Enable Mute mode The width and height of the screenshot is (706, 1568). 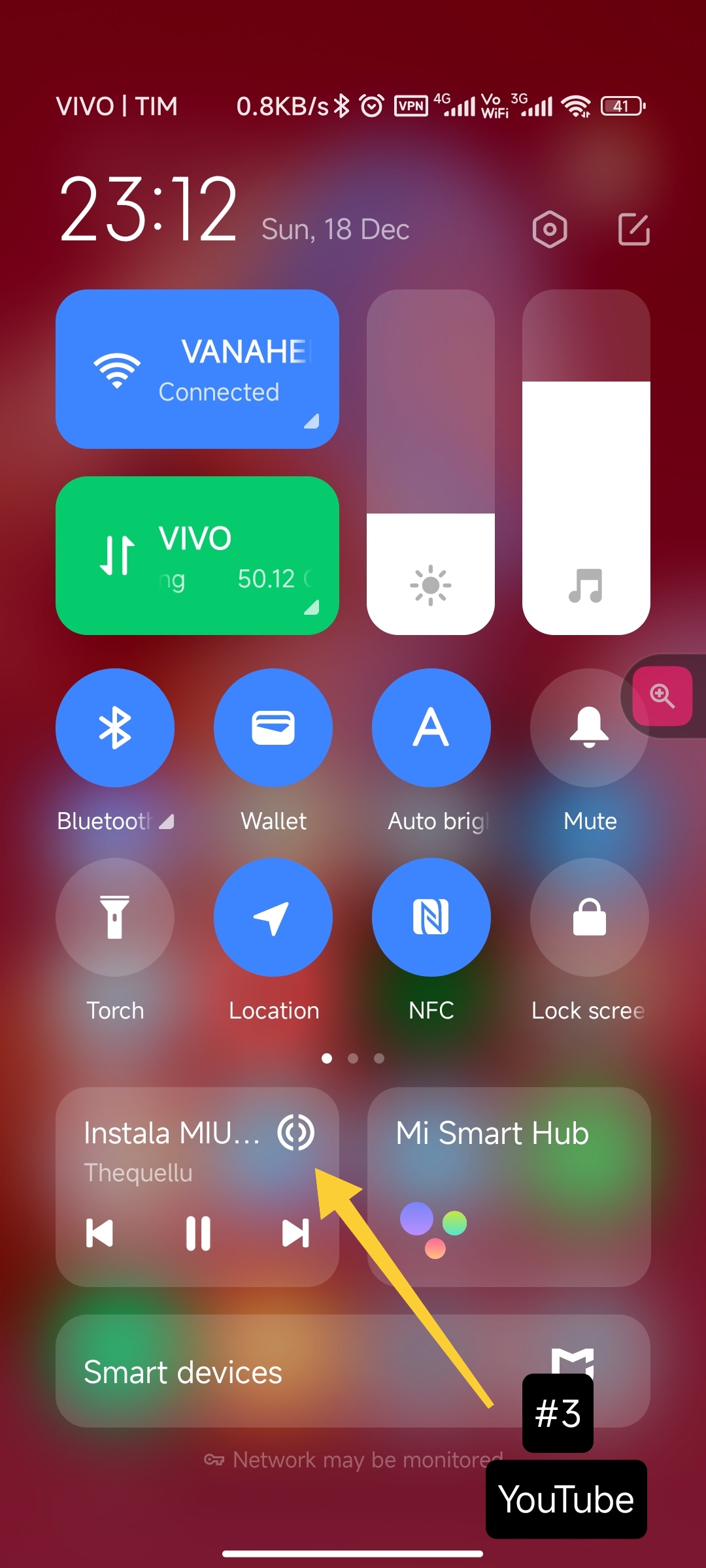click(589, 727)
